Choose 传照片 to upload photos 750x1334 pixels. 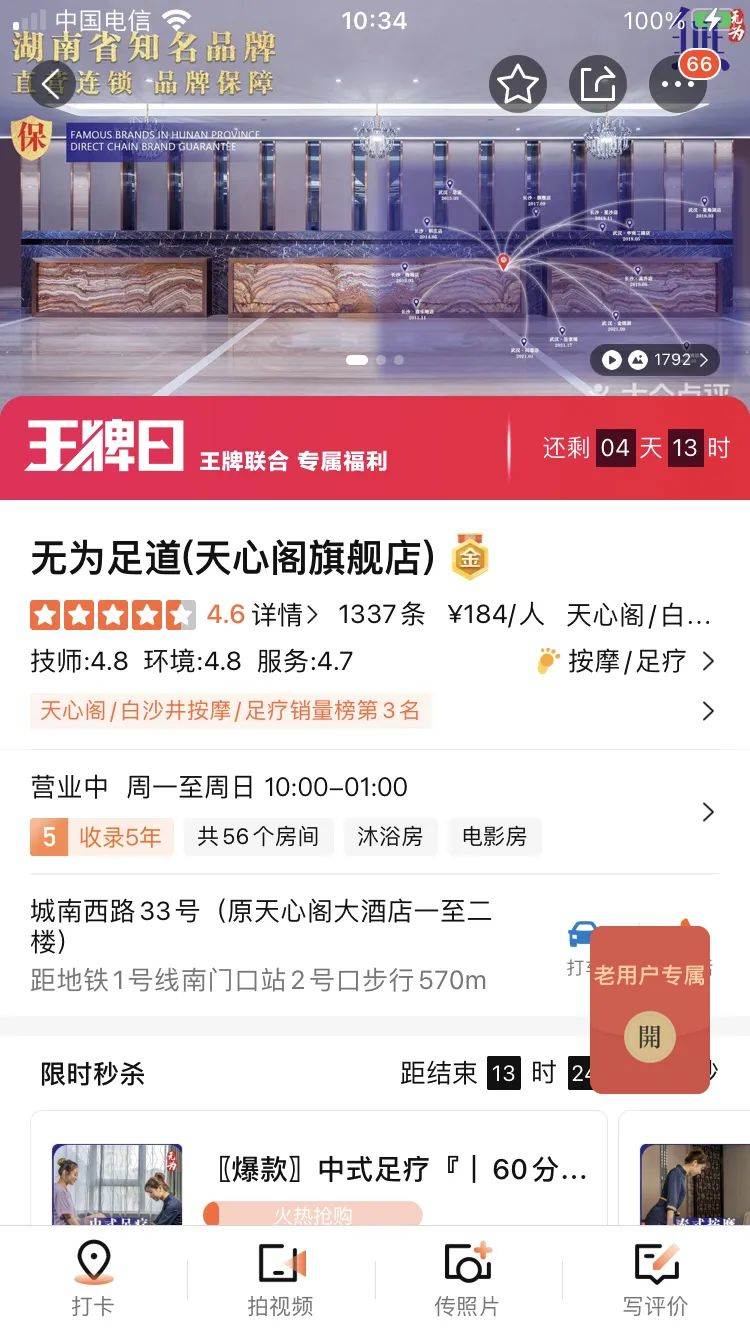coord(466,1278)
